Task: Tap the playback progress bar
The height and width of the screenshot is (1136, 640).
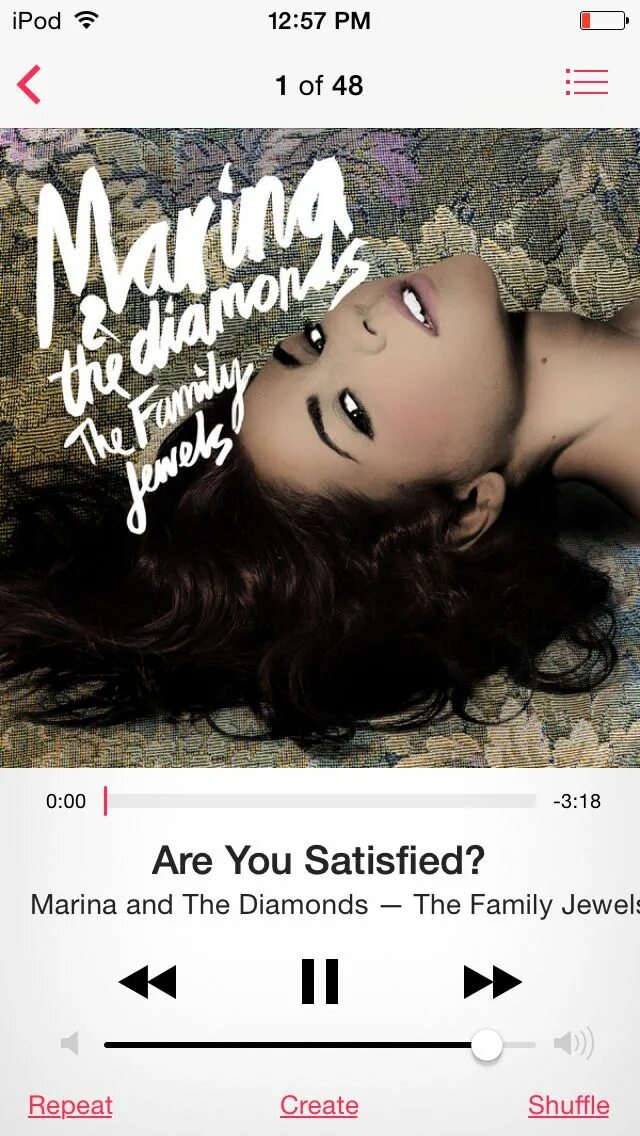Action: pos(320,801)
